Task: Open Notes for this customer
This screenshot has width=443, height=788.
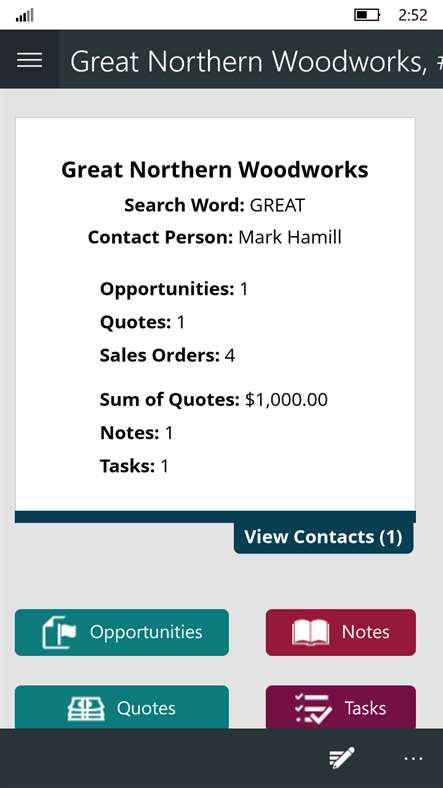Action: (341, 632)
